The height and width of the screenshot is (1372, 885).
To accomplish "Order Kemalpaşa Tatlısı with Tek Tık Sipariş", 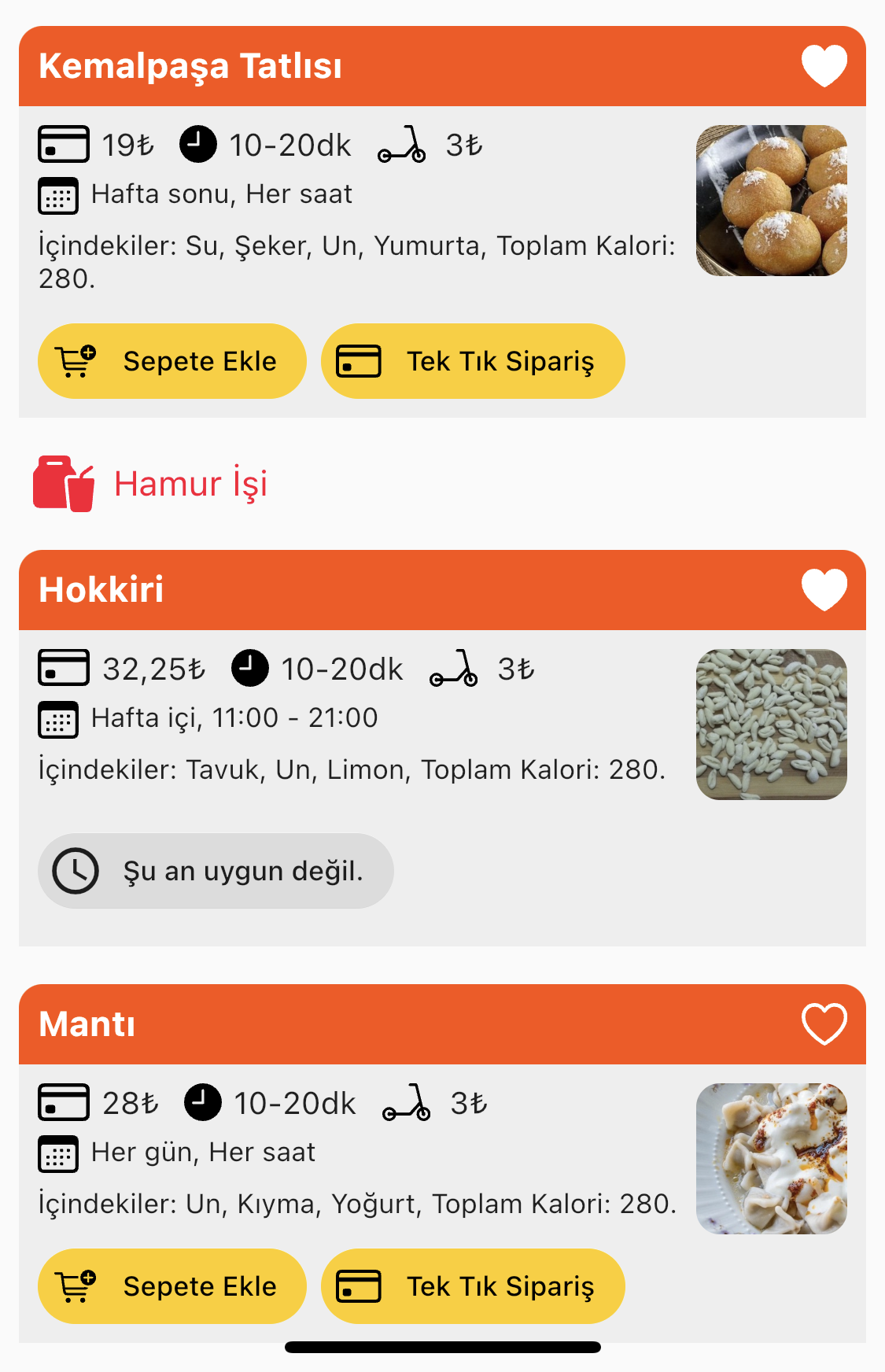I will 473,361.
